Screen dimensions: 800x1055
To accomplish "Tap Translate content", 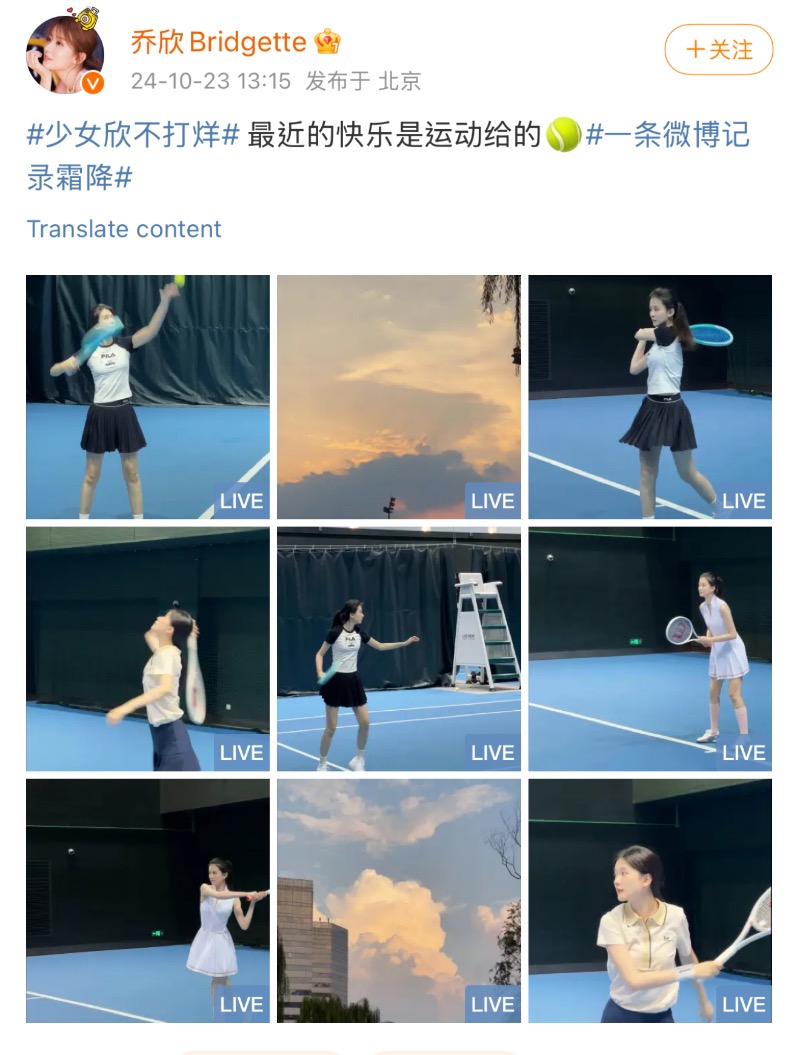I will [x=124, y=229].
